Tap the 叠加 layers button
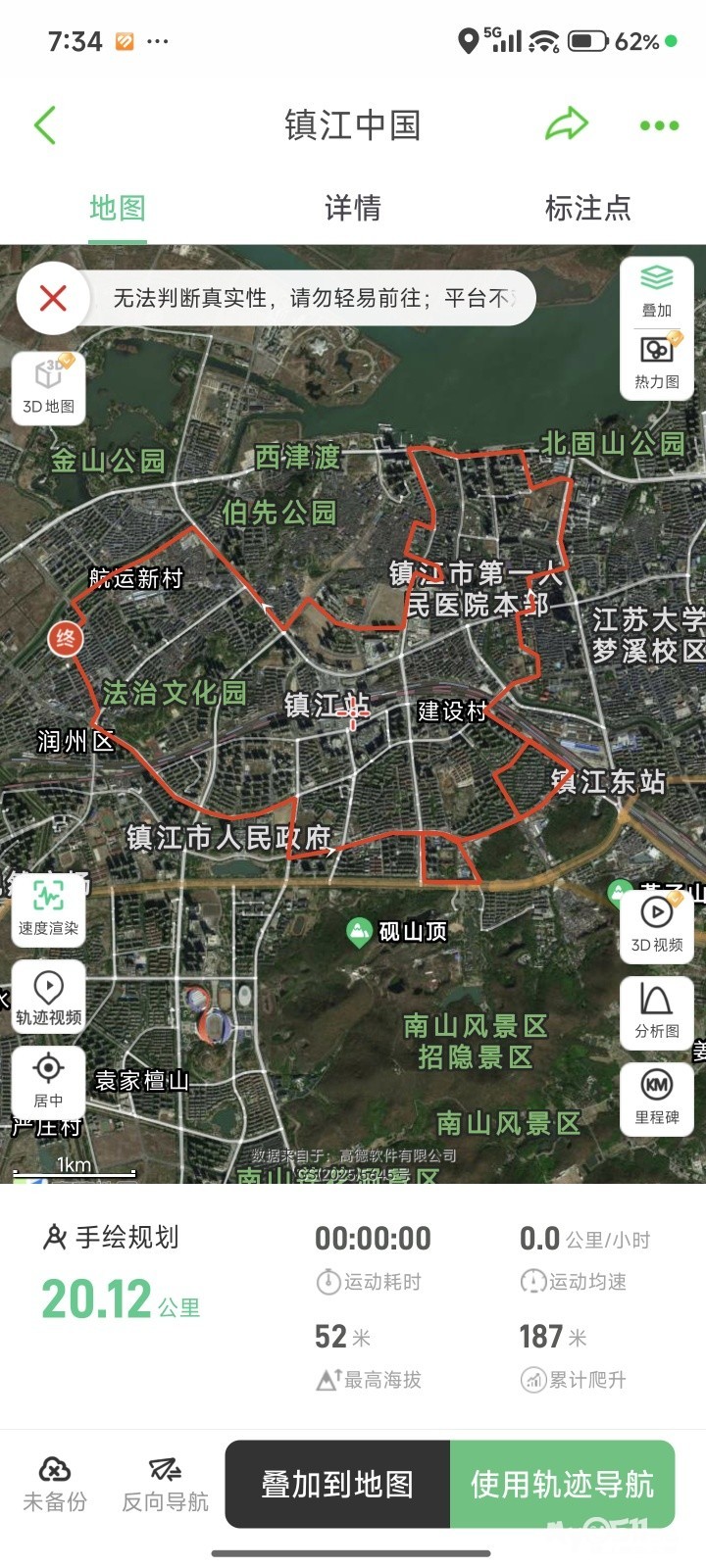706x1568 pixels. click(x=657, y=291)
